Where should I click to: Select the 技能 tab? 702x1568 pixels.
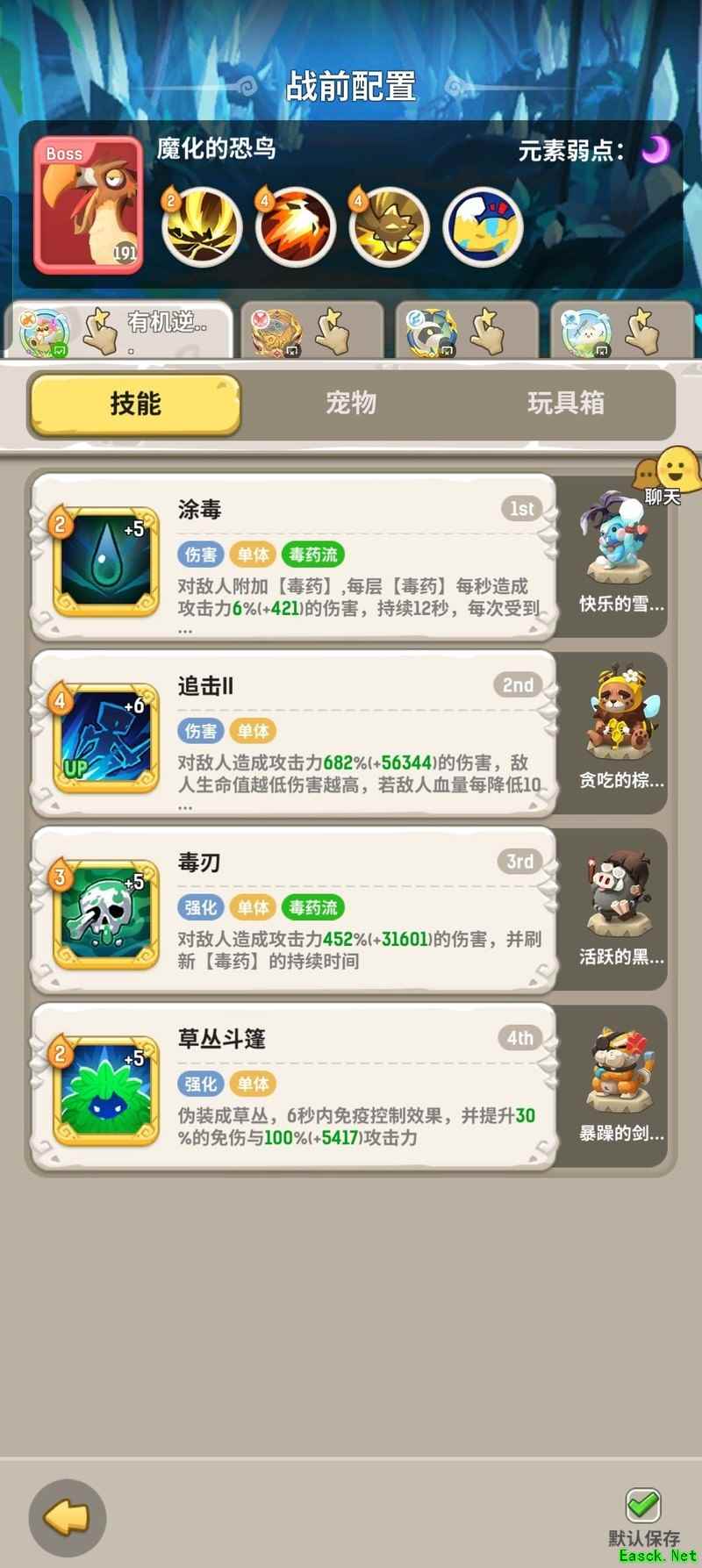(135, 405)
